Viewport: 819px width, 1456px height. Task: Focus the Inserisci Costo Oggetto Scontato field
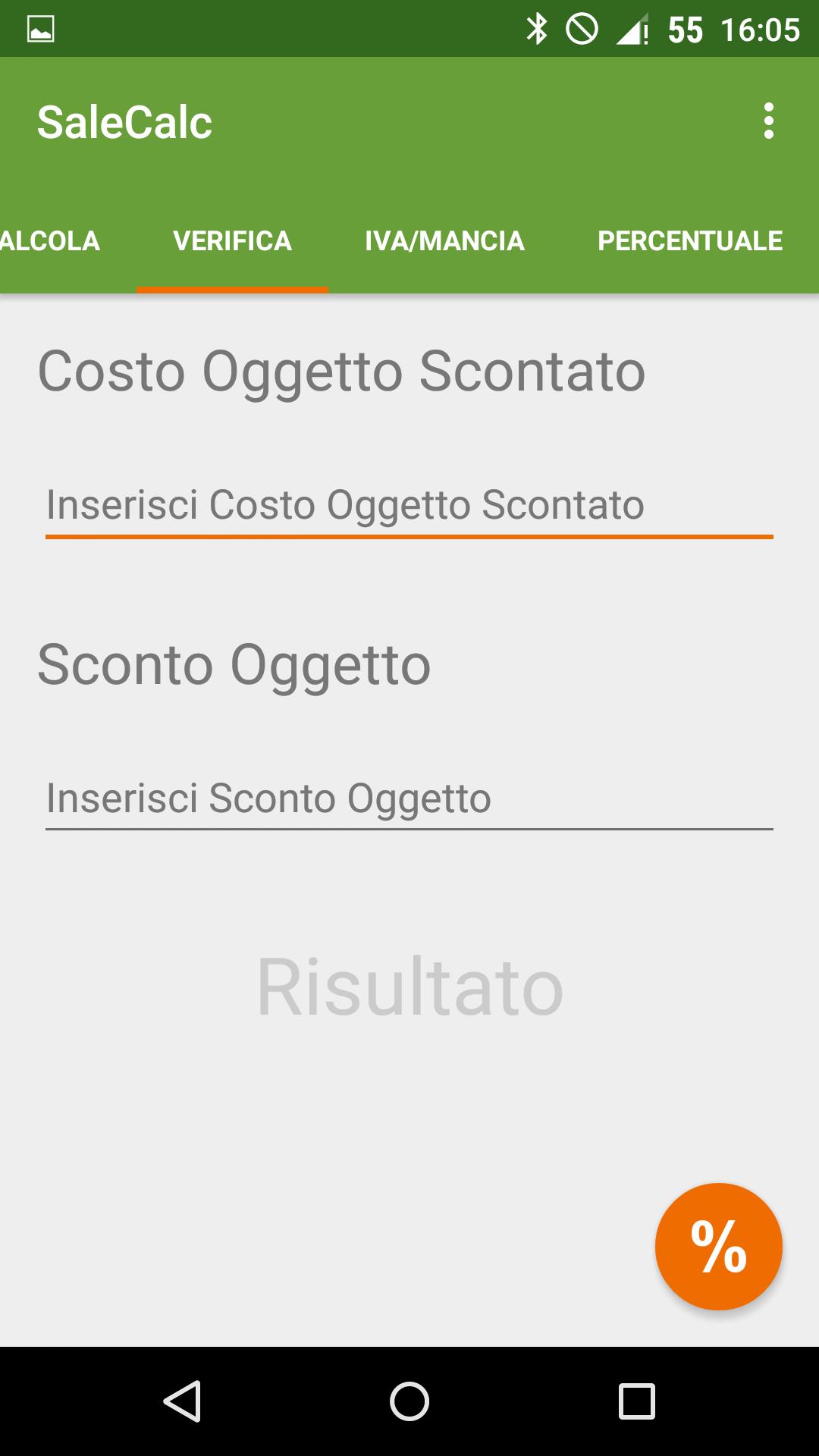point(409,505)
